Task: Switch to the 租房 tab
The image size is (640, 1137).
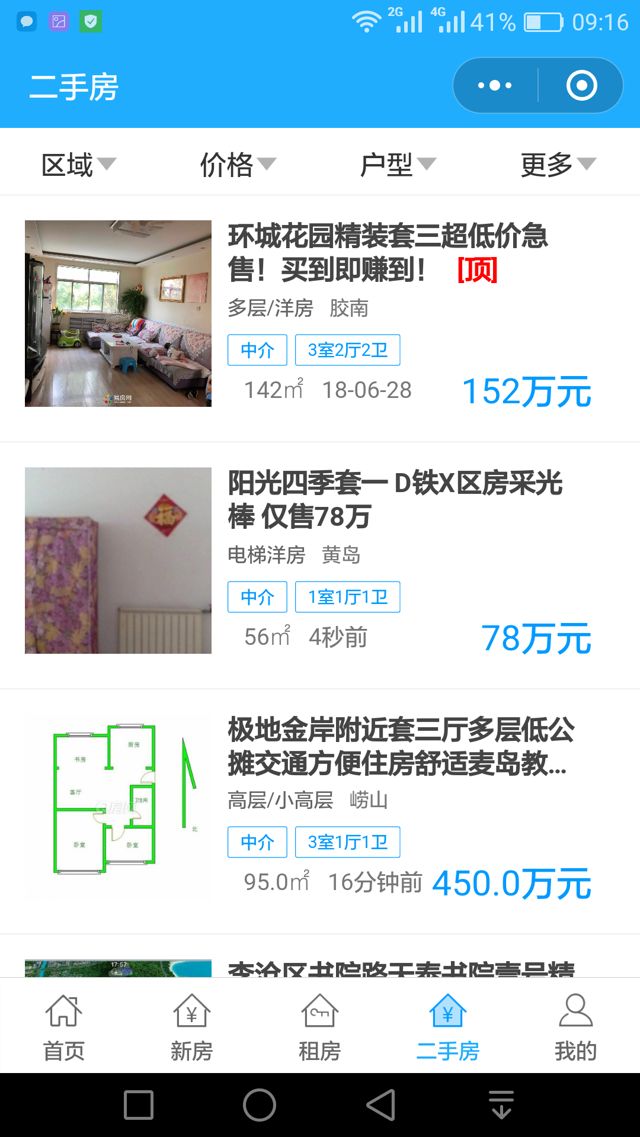Action: [x=319, y=1027]
